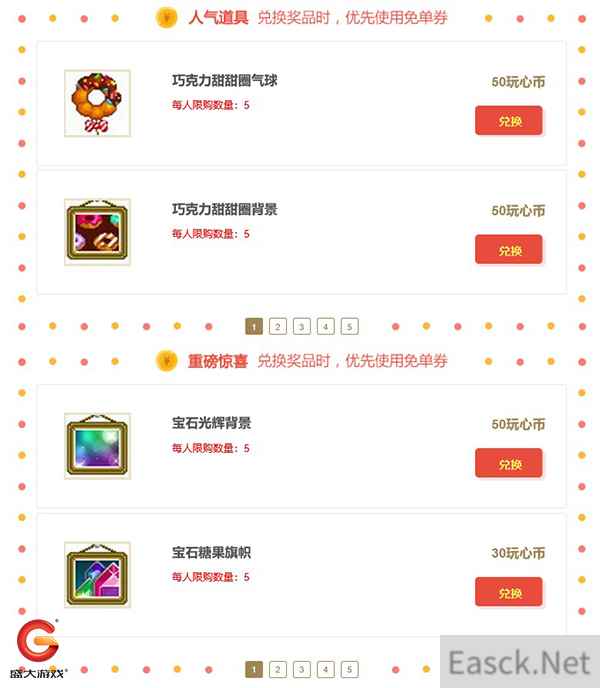Viewport: 600px width, 688px height.
Task: Redeem the 宝石糖果旗帜 item
Action: 508,592
